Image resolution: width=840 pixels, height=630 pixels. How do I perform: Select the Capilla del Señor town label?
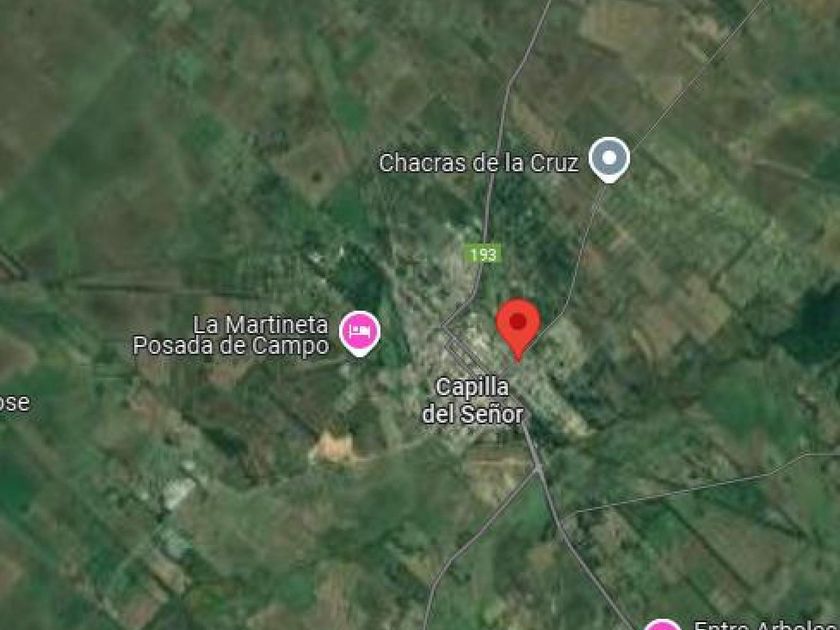pos(473,399)
